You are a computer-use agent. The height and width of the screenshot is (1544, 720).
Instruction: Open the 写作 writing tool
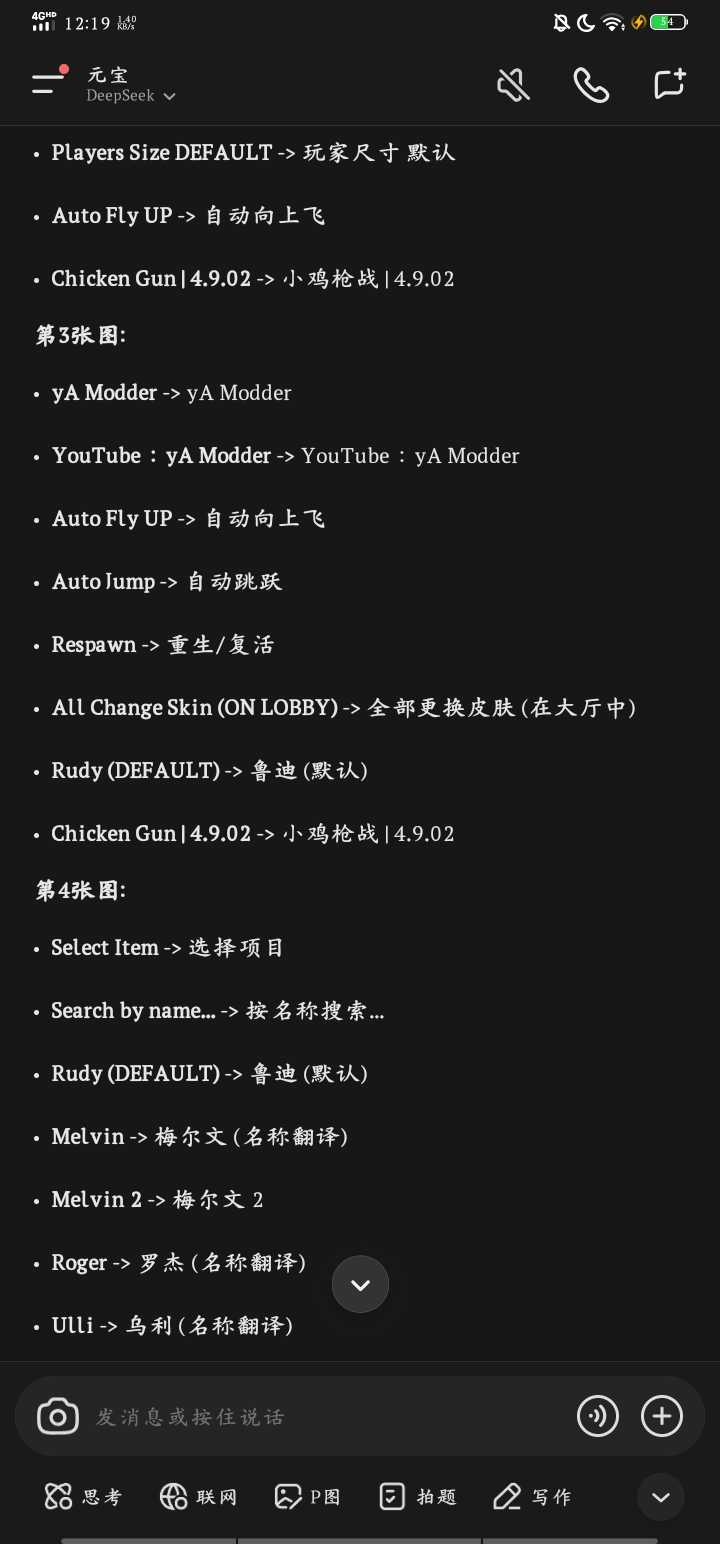click(533, 1496)
